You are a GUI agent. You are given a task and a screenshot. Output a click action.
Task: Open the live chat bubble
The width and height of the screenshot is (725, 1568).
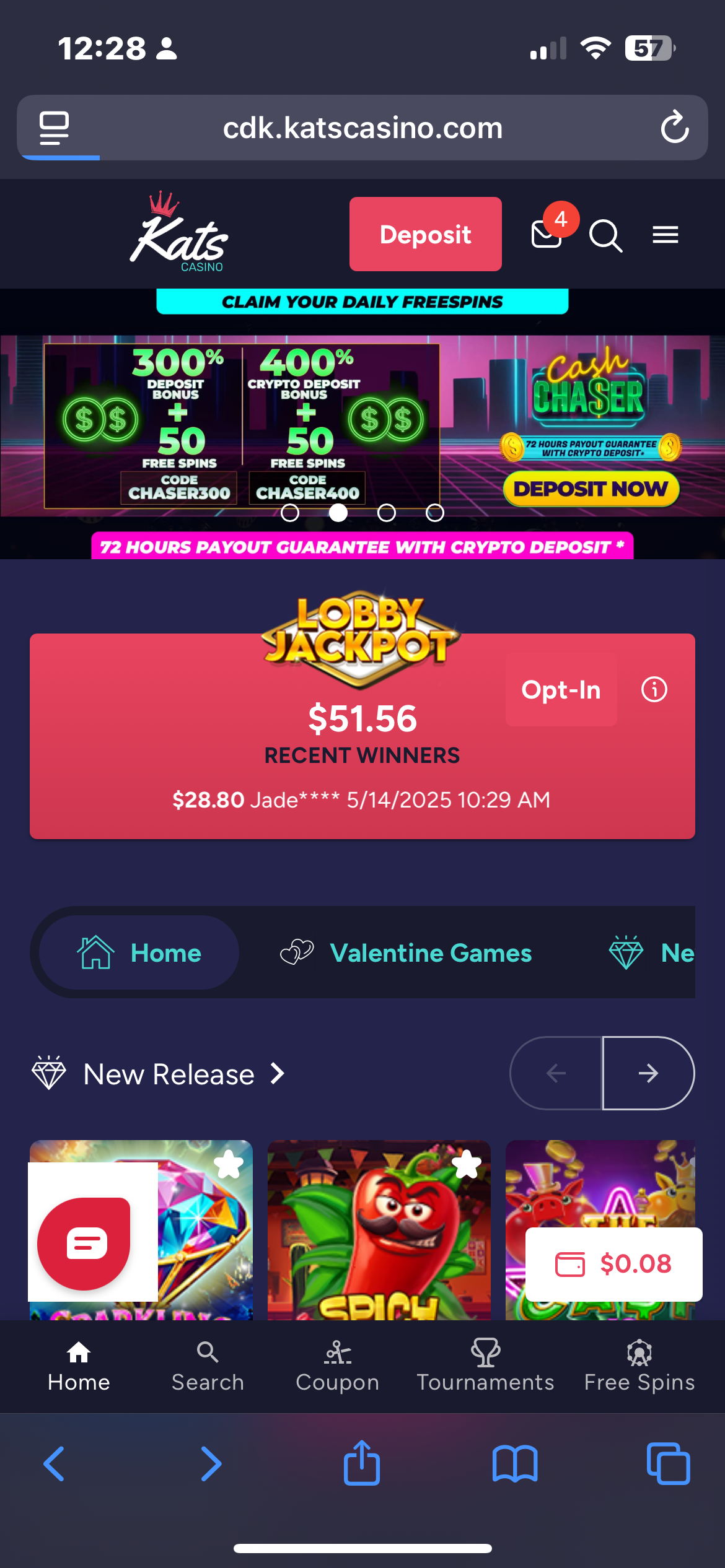pos(85,1244)
